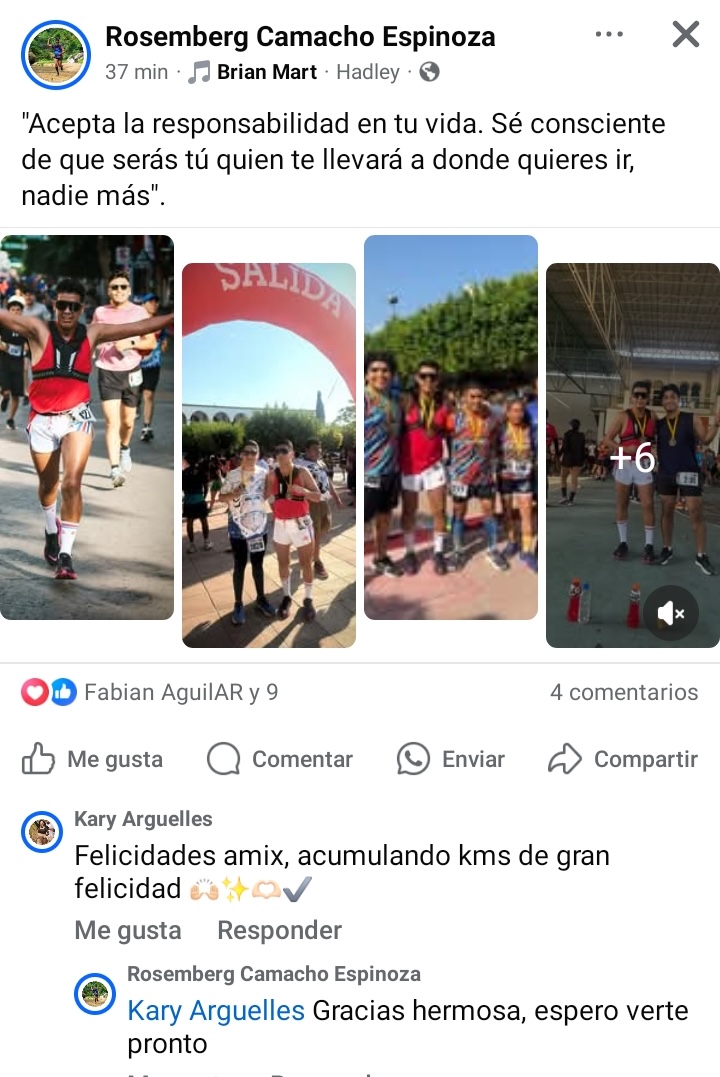Reply to Kary Arguelles's comment
The image size is (720, 1077).
(279, 930)
